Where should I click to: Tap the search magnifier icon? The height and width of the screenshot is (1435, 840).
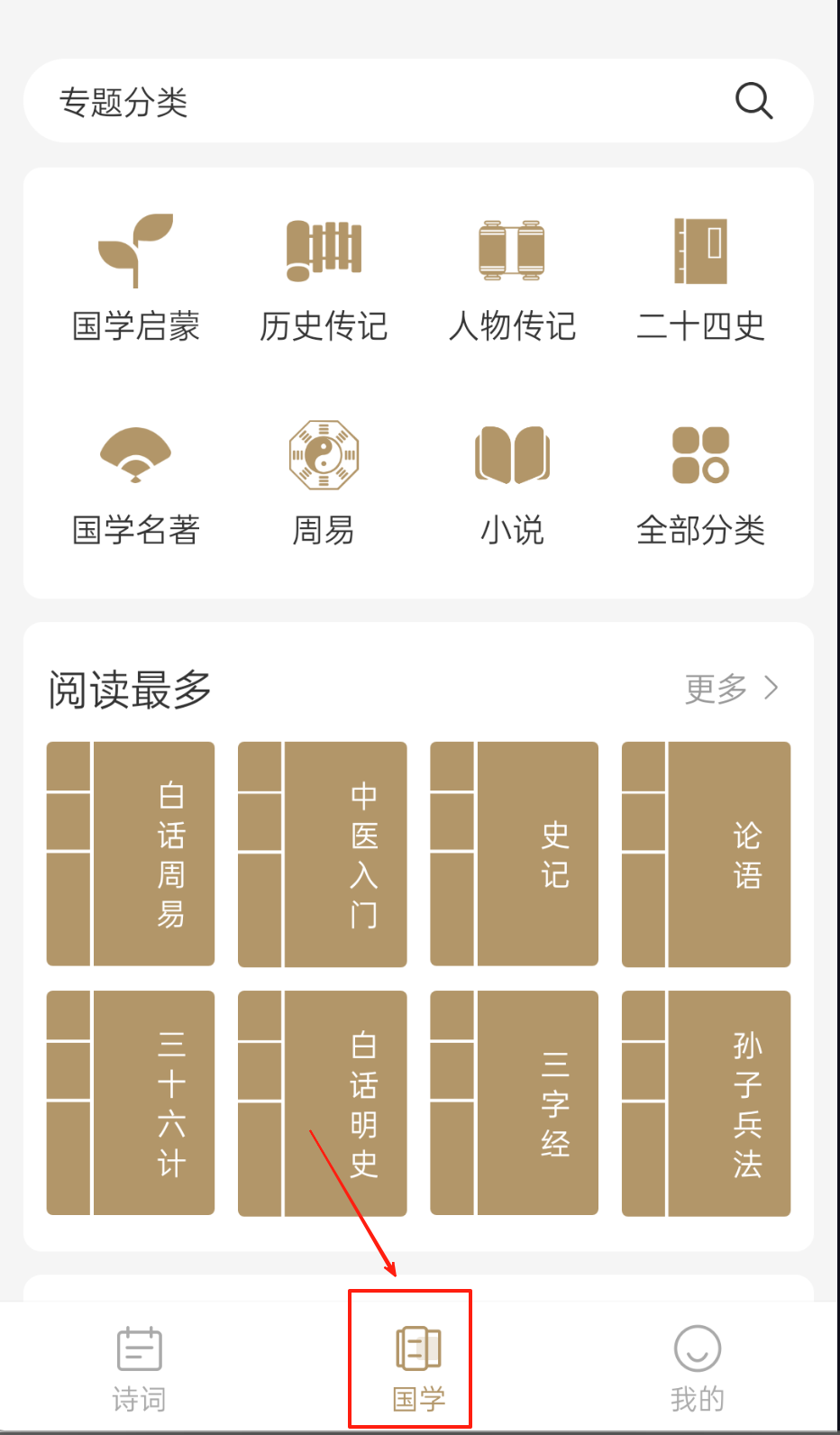coord(753,101)
